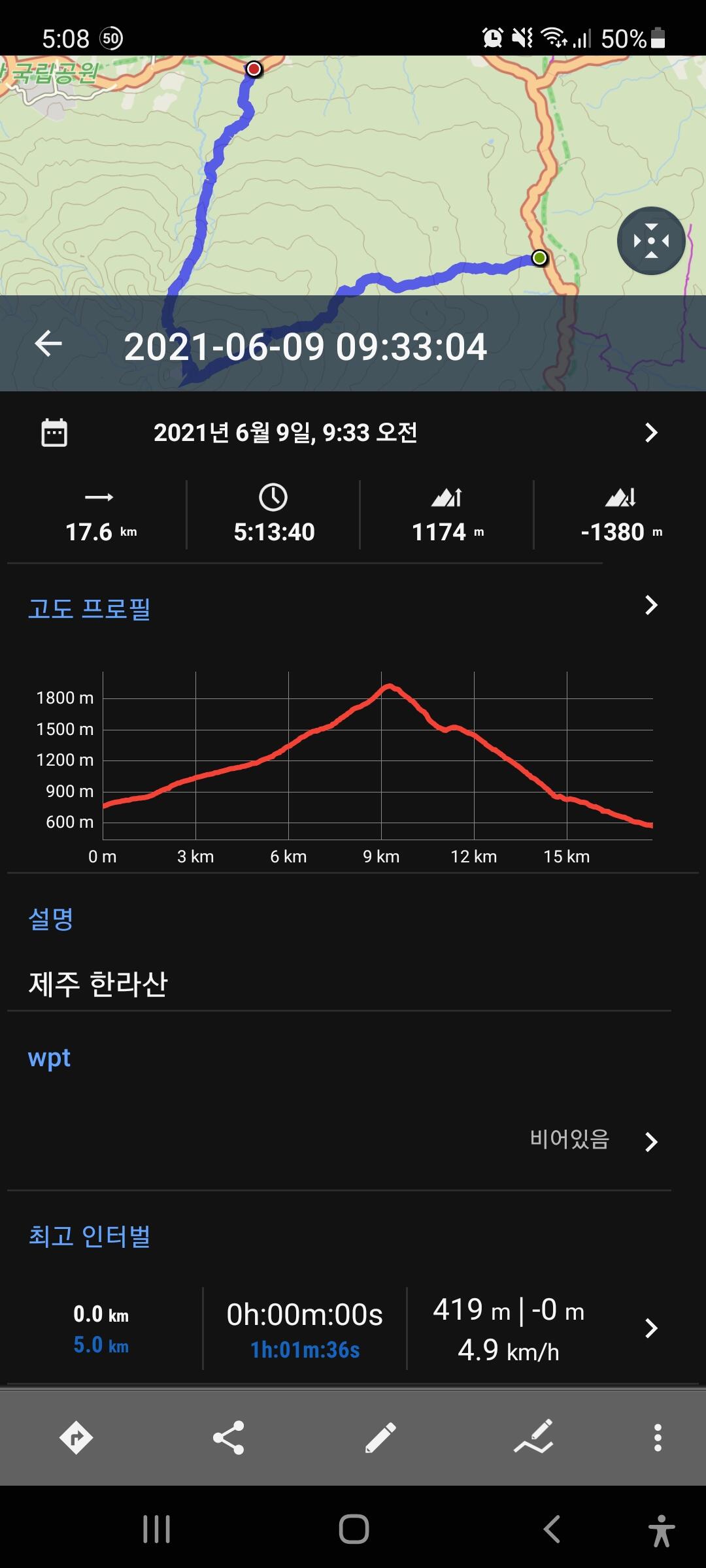
Task: Start navigation along this track
Action: coord(76,1437)
